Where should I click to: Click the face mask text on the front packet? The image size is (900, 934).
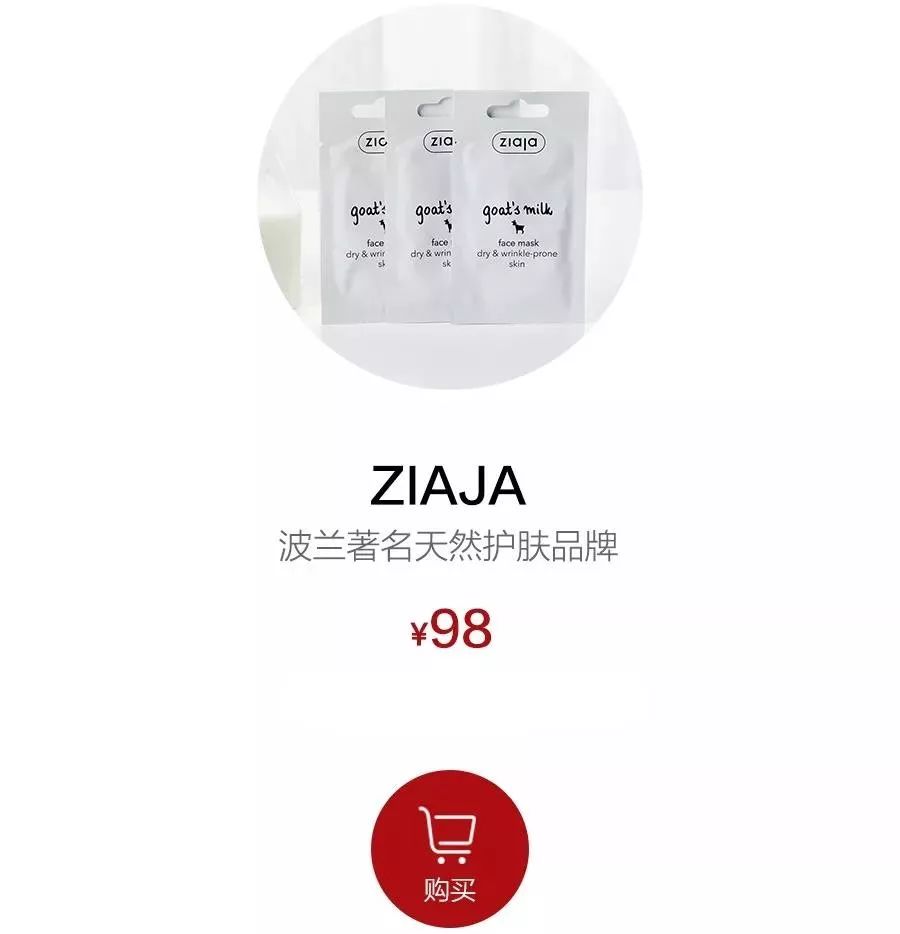(519, 243)
